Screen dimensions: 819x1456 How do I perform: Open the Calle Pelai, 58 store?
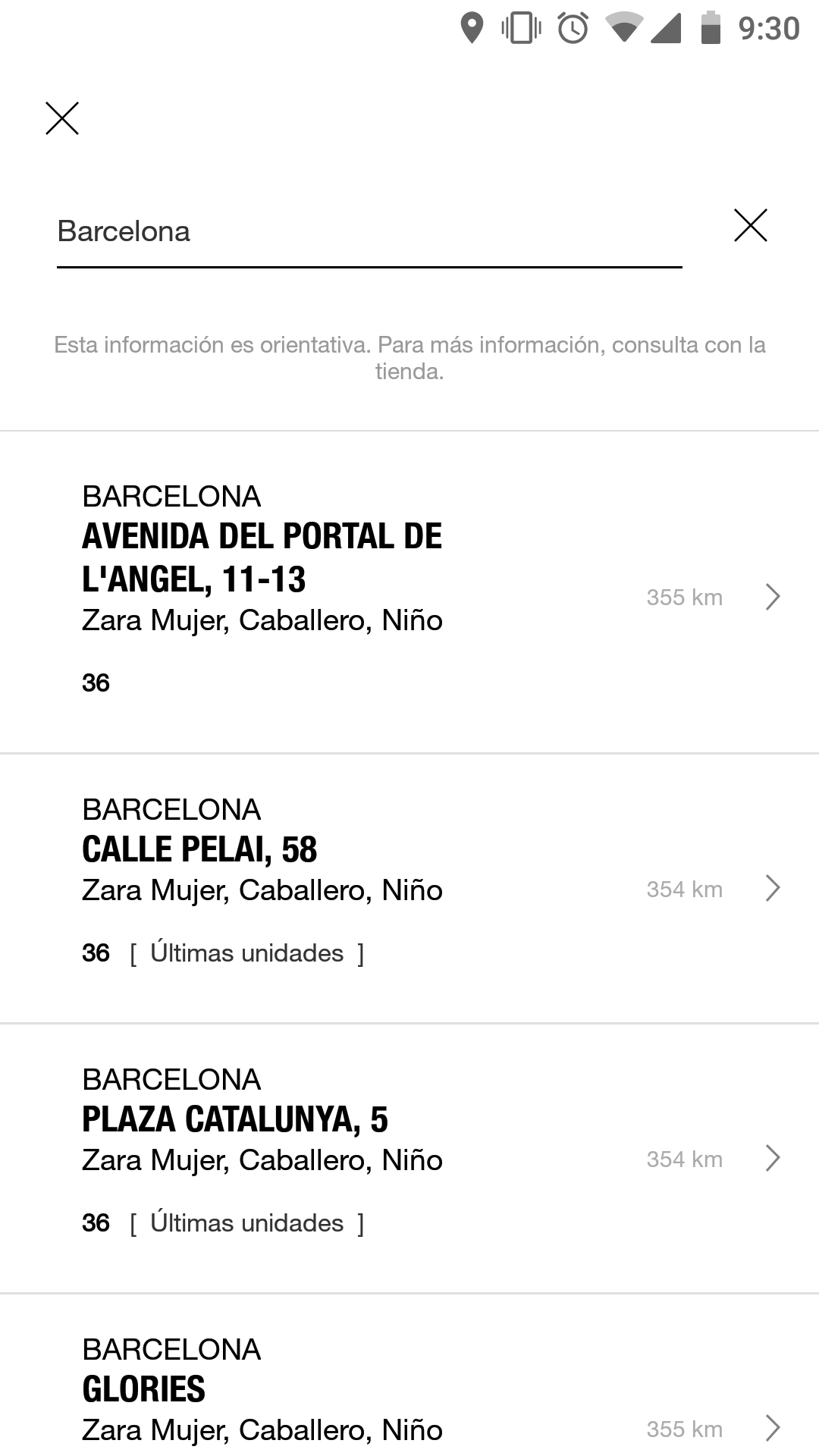409,888
